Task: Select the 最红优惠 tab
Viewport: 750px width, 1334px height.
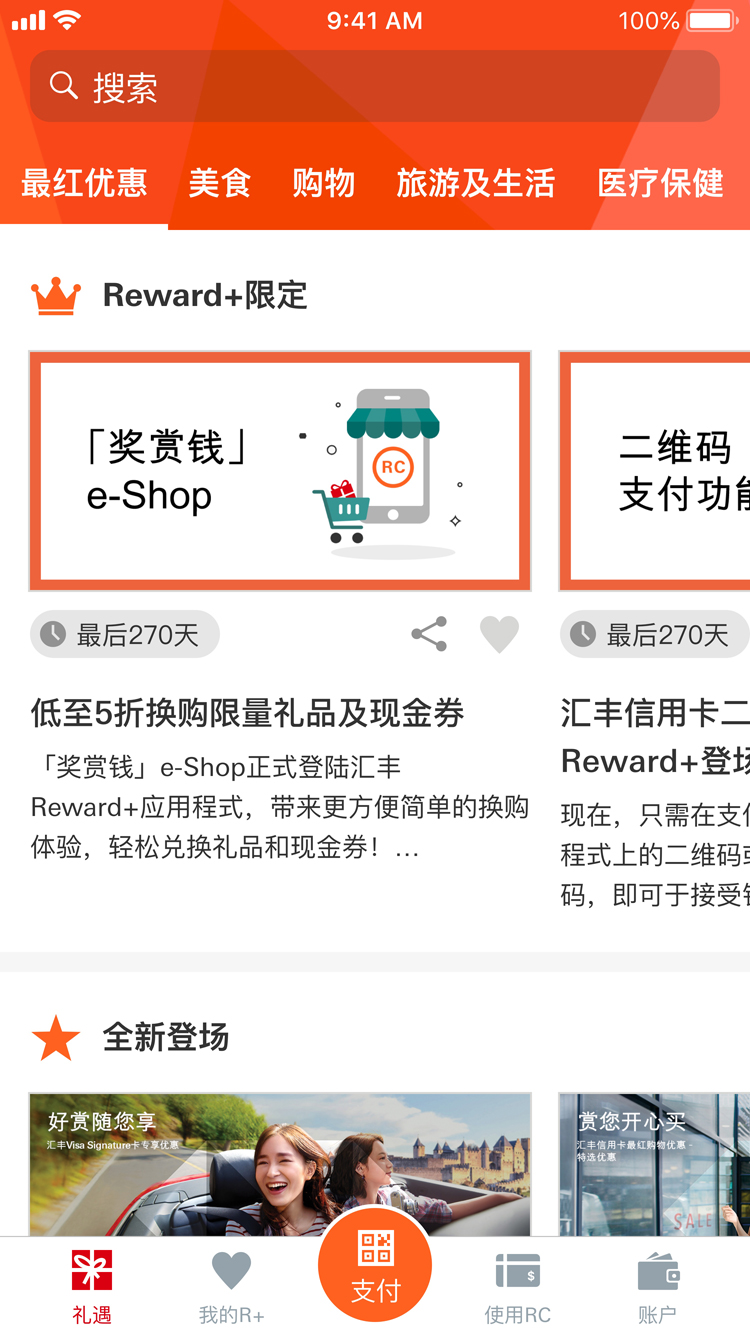Action: [x=84, y=183]
